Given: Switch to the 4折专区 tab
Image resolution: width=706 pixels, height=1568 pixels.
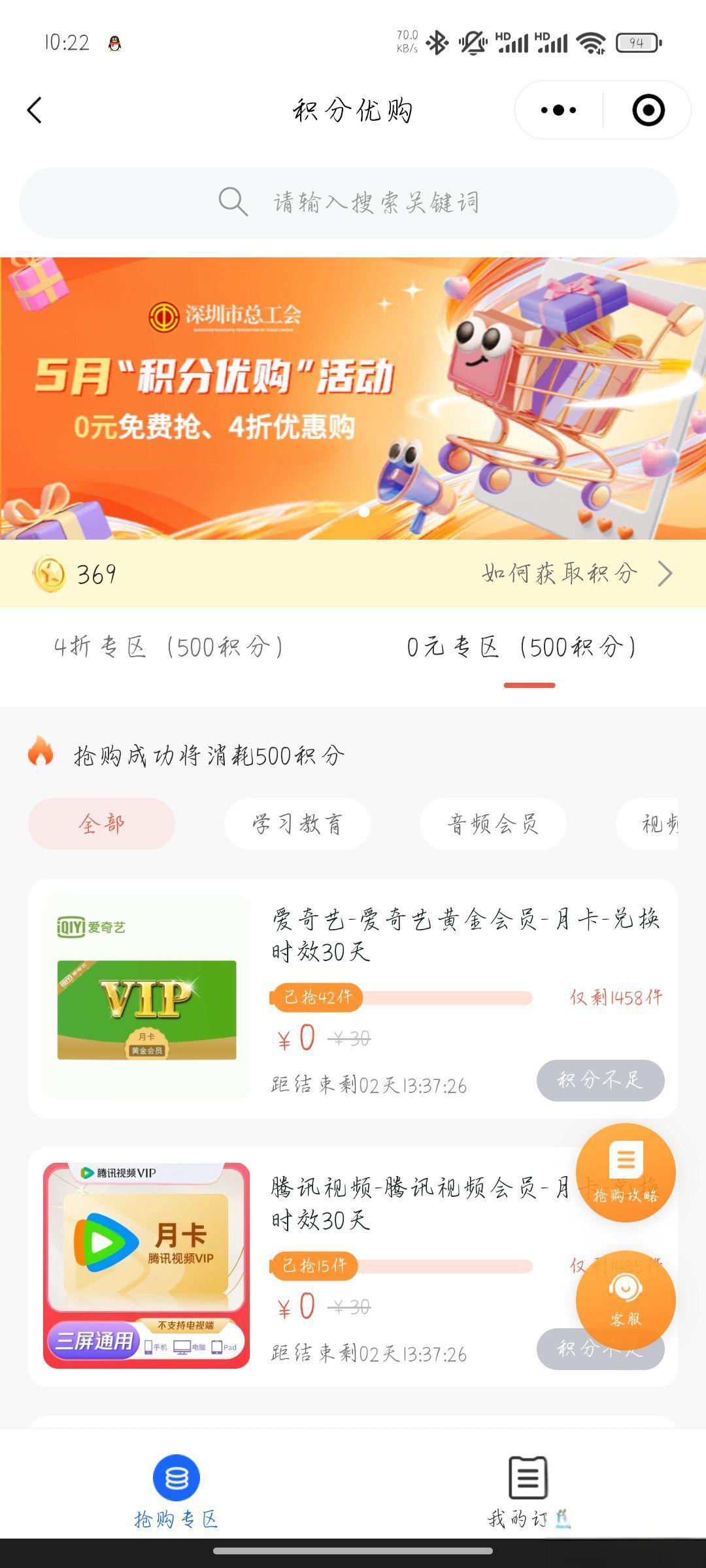Looking at the screenshot, I should pos(169,647).
